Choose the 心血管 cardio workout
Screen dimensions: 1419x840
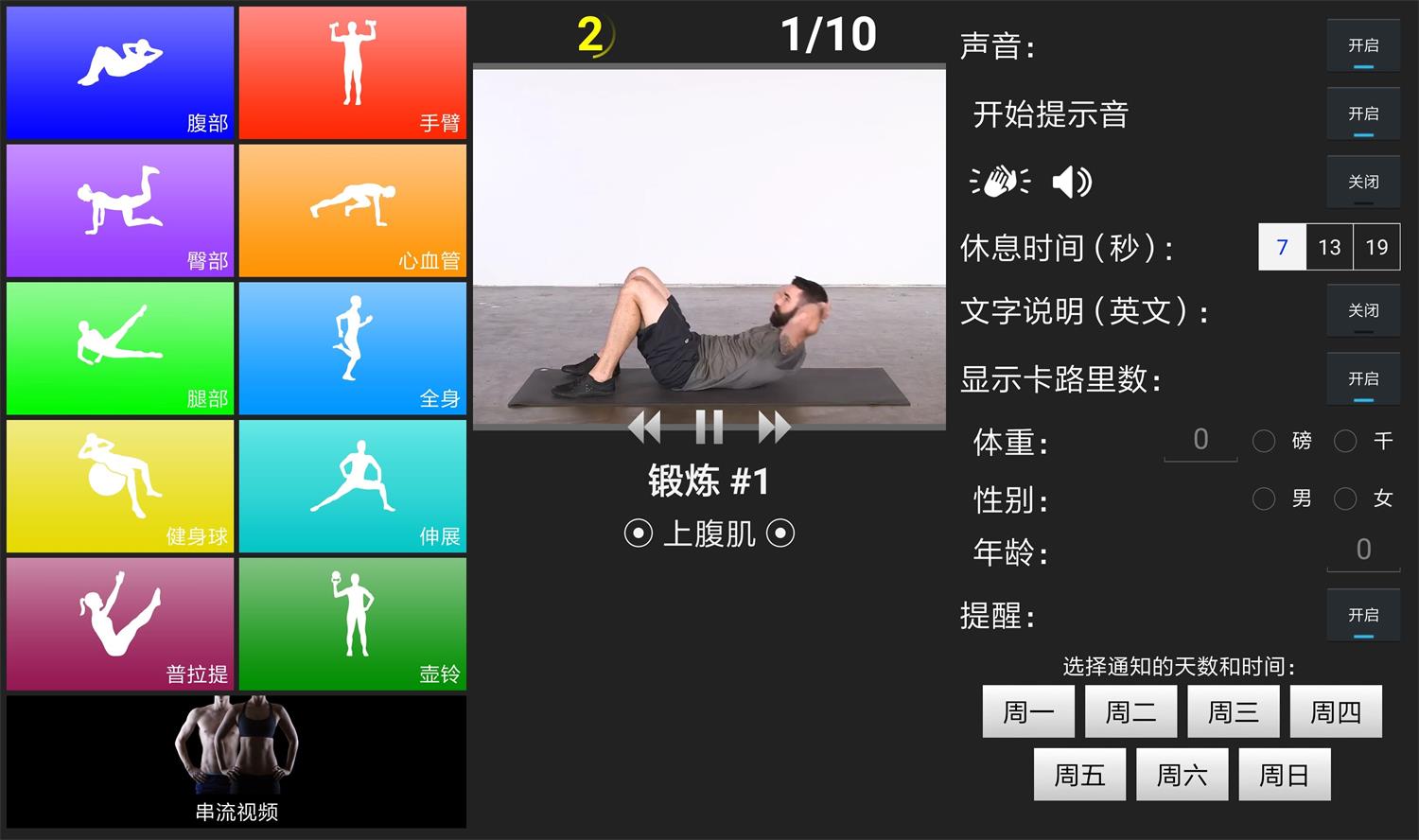click(353, 211)
